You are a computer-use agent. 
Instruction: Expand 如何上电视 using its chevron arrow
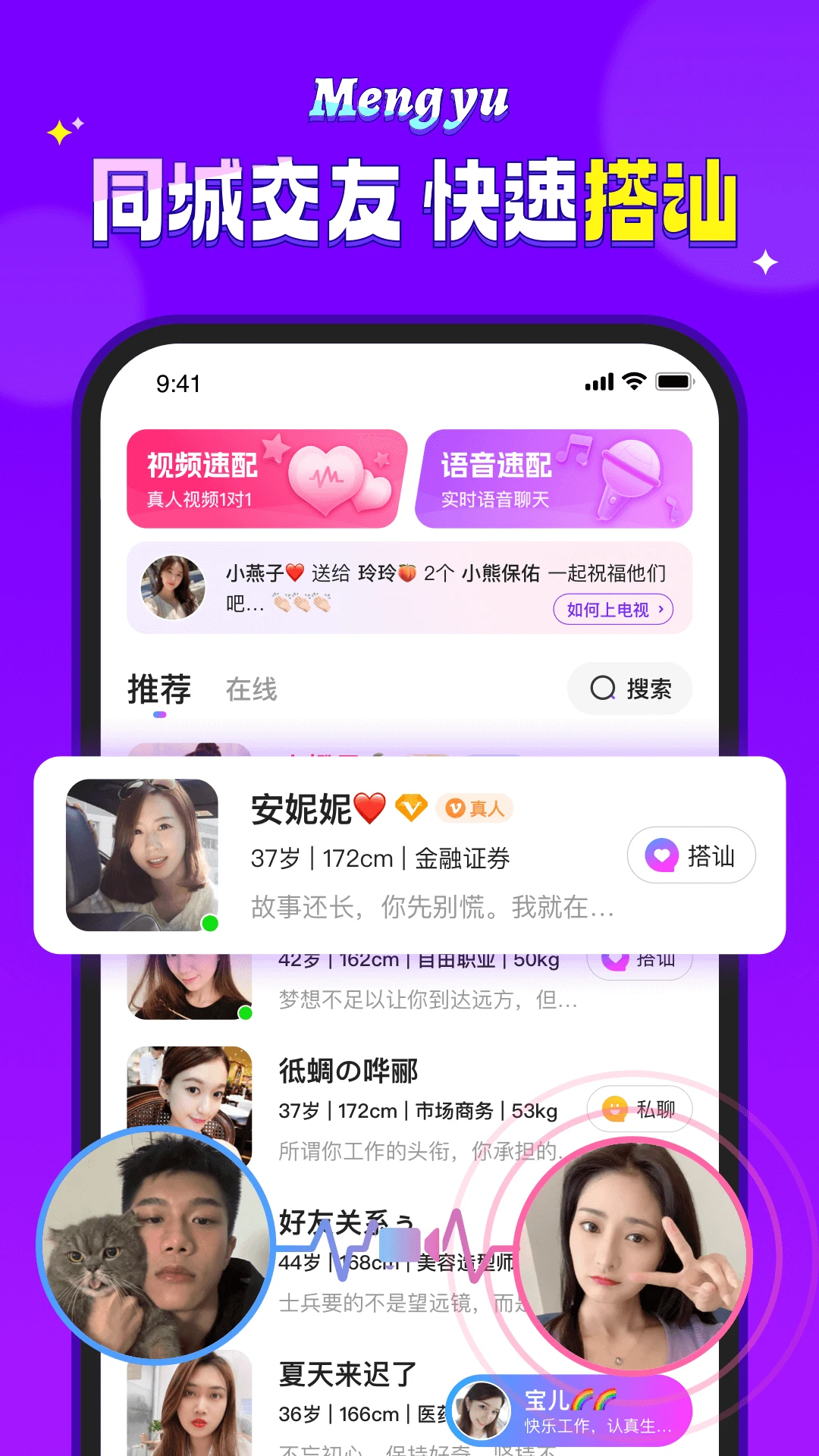coord(662,609)
